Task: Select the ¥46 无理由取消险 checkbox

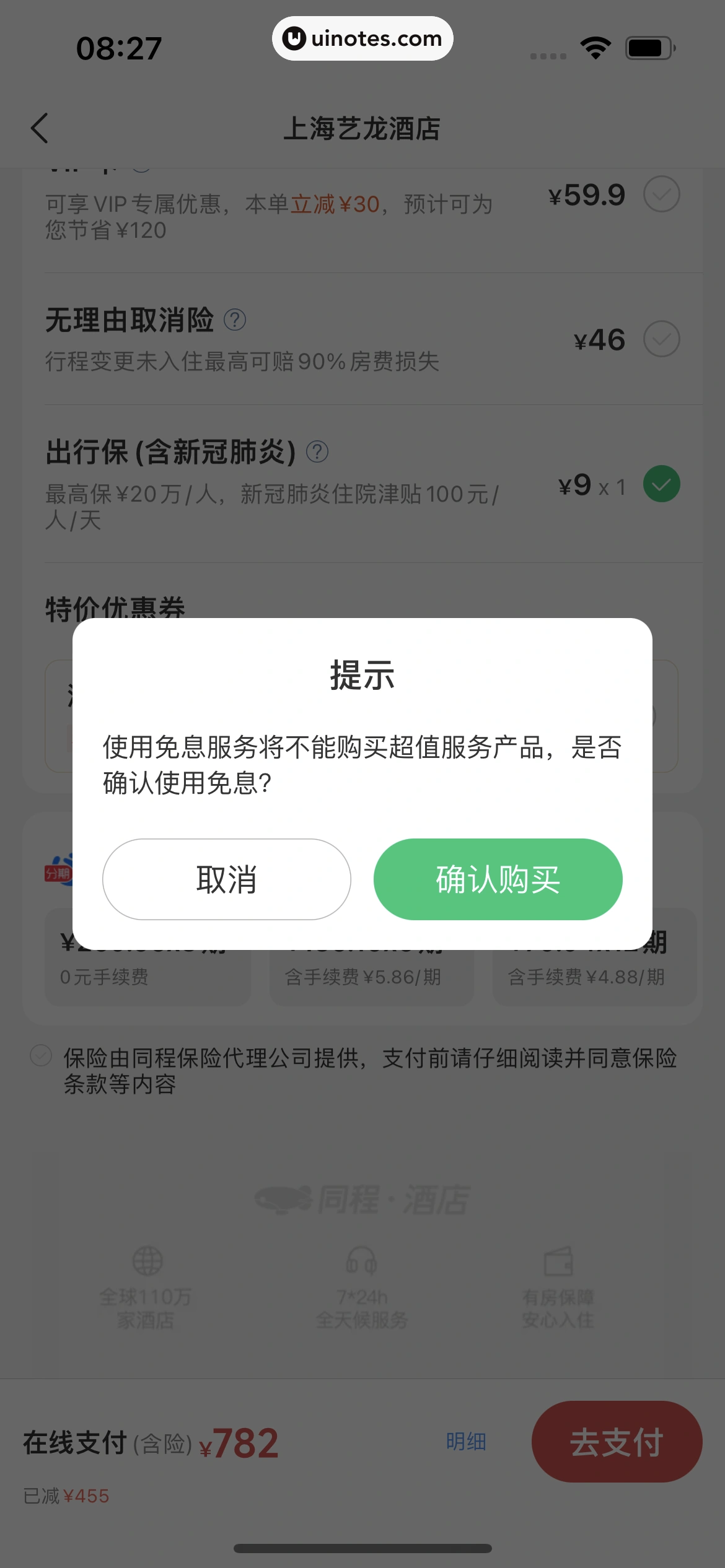Action: [x=661, y=339]
